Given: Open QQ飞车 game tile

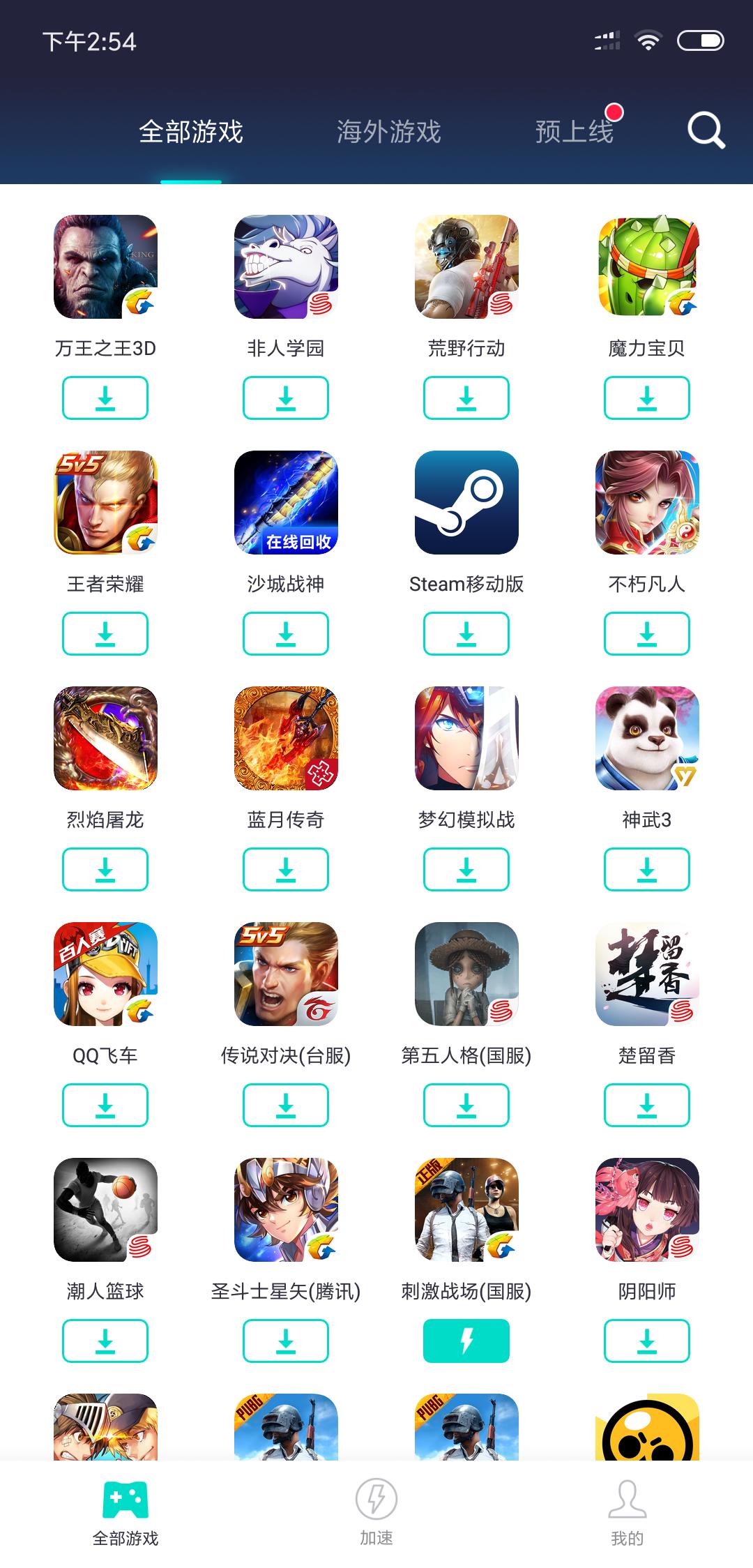Looking at the screenshot, I should click(x=105, y=974).
